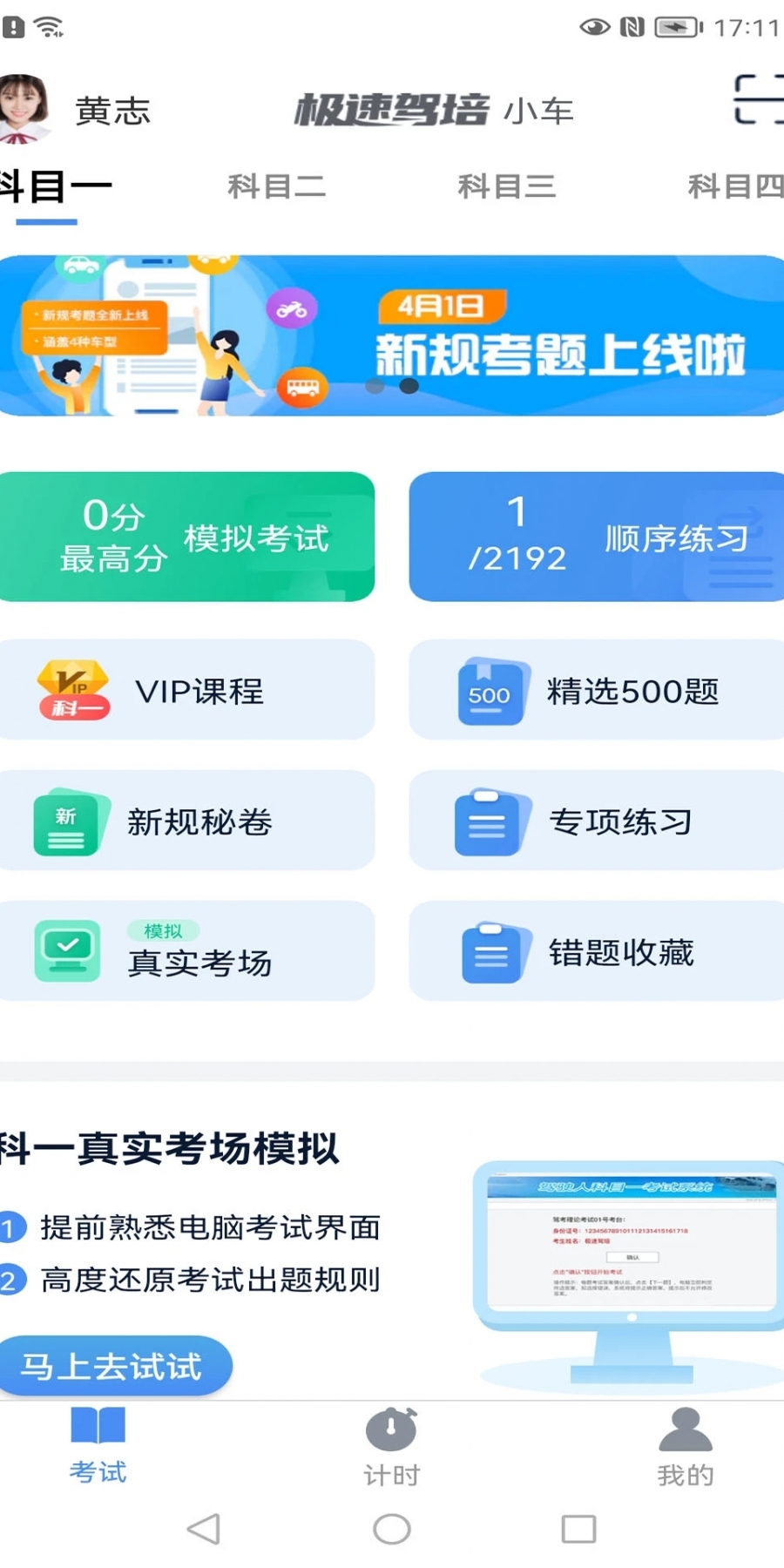Screen dimensions: 784x1568
Task: Open the 新规秘卷 card
Action: click(x=187, y=821)
